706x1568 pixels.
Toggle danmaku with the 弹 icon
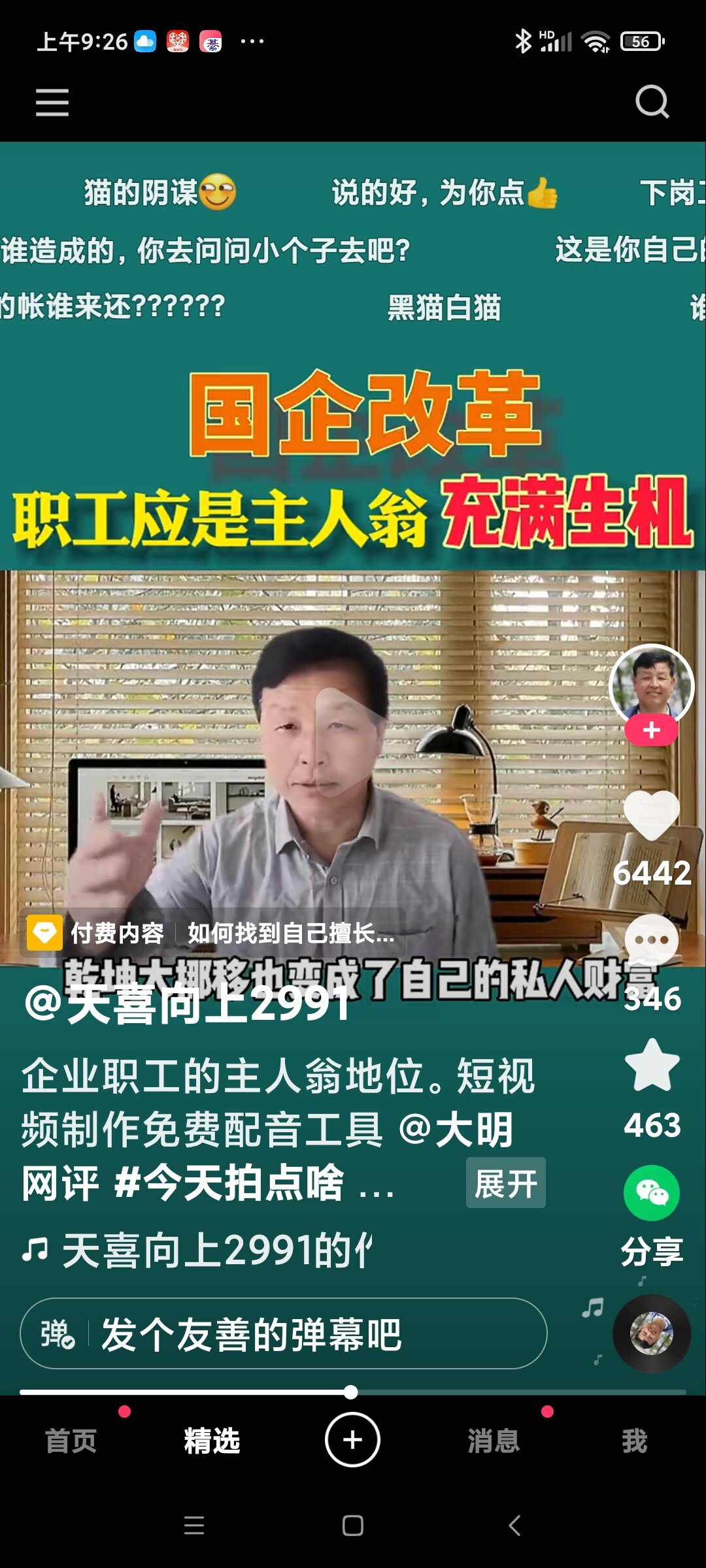tap(58, 1333)
